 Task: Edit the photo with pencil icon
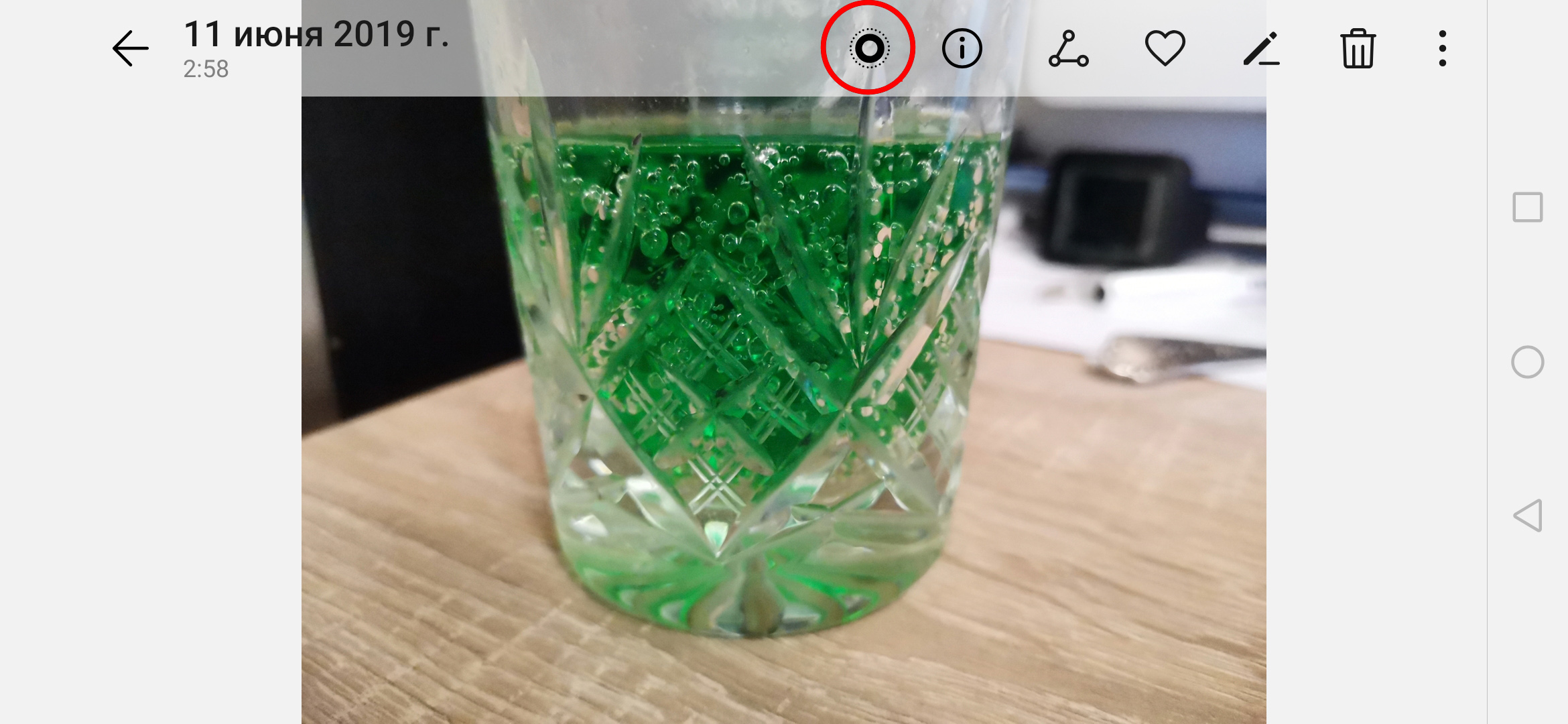coord(1261,48)
